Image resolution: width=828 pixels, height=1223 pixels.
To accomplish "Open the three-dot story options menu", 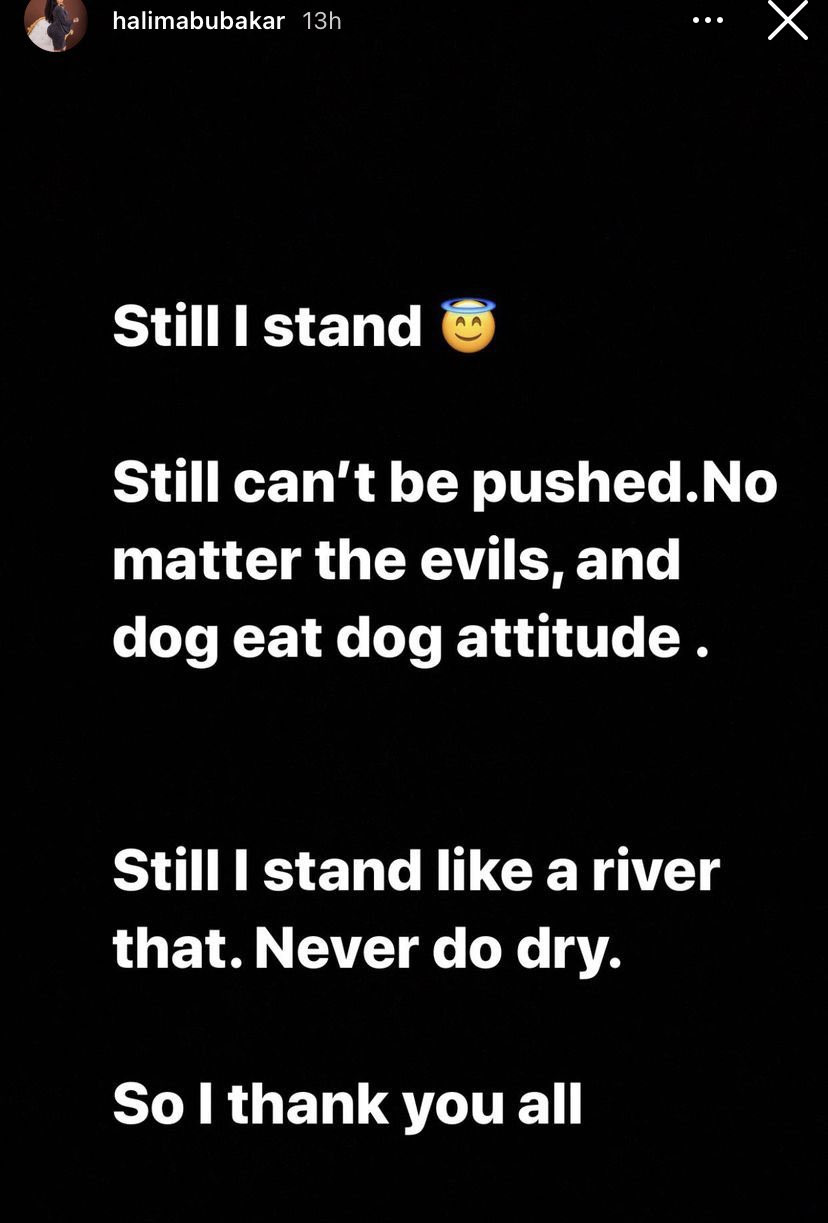I will coord(707,20).
